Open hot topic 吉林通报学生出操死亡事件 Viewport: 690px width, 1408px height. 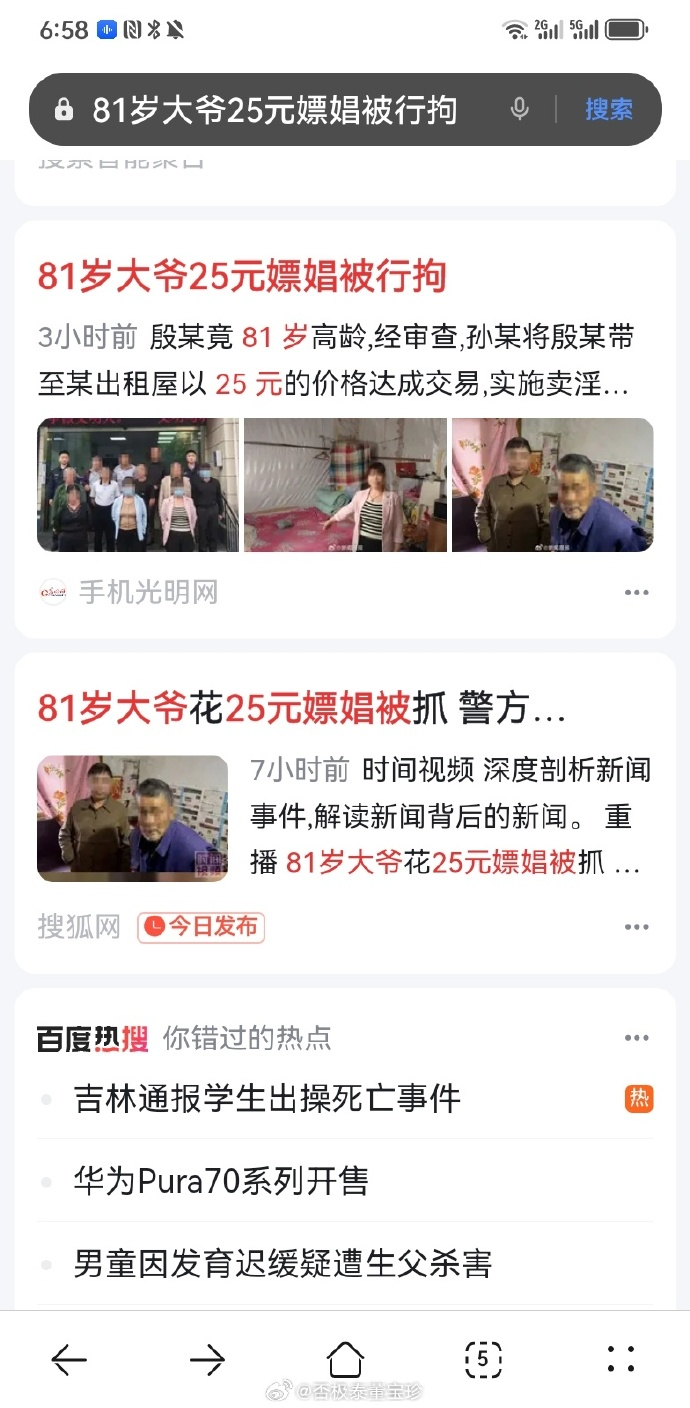(x=267, y=1099)
